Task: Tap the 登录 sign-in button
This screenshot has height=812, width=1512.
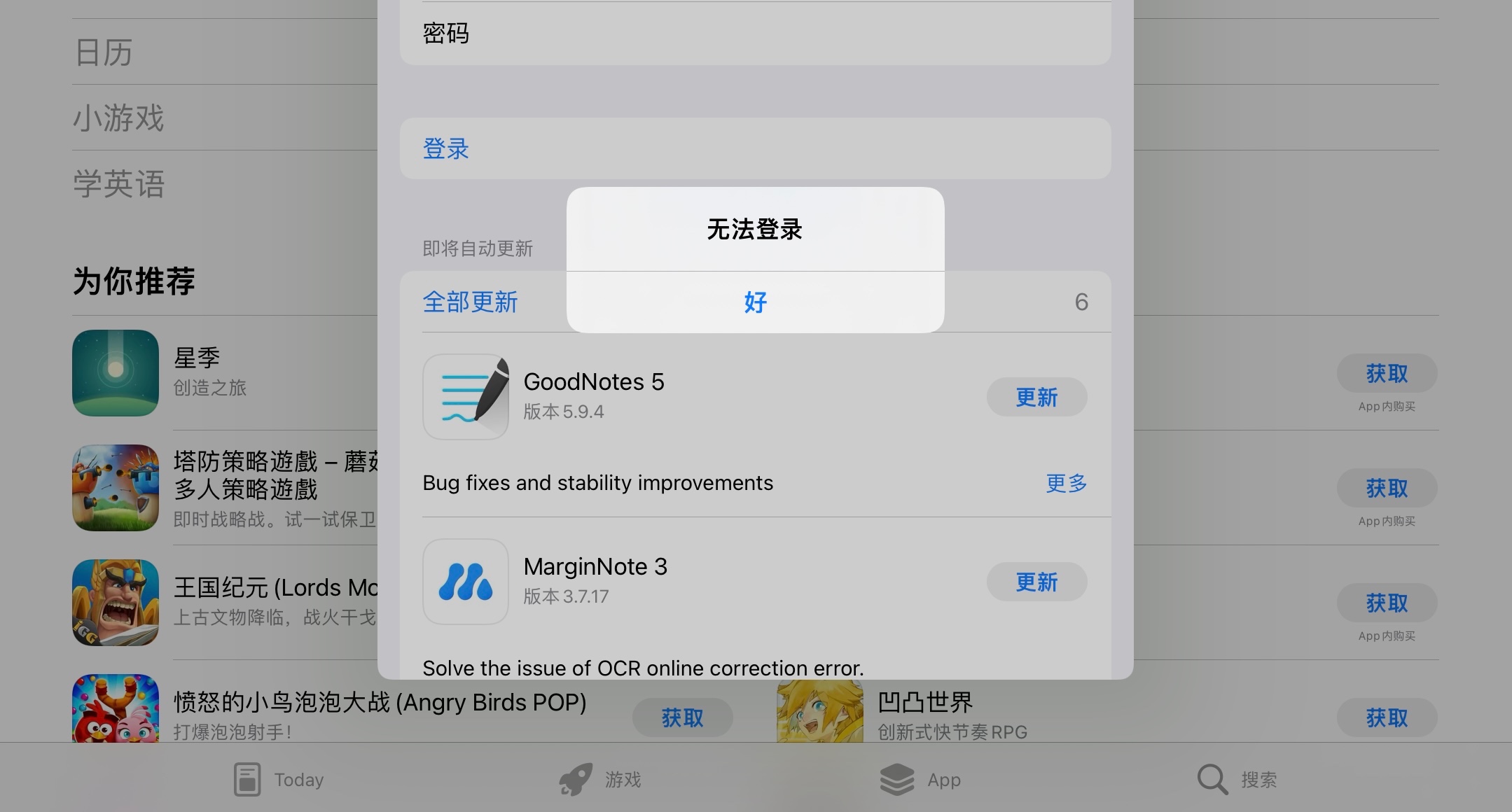Action: [x=446, y=148]
